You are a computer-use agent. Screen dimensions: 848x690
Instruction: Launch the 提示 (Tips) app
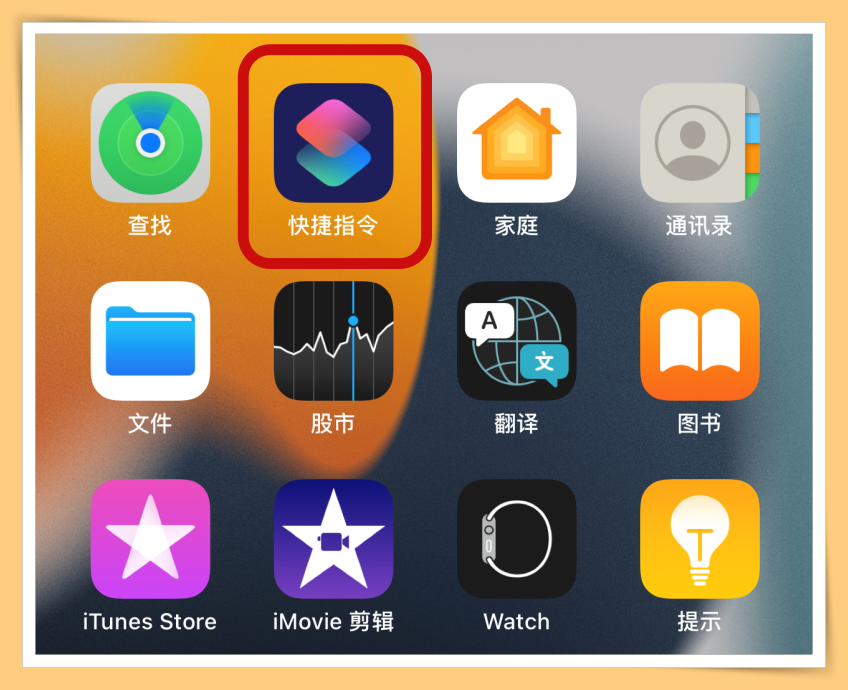click(x=699, y=539)
